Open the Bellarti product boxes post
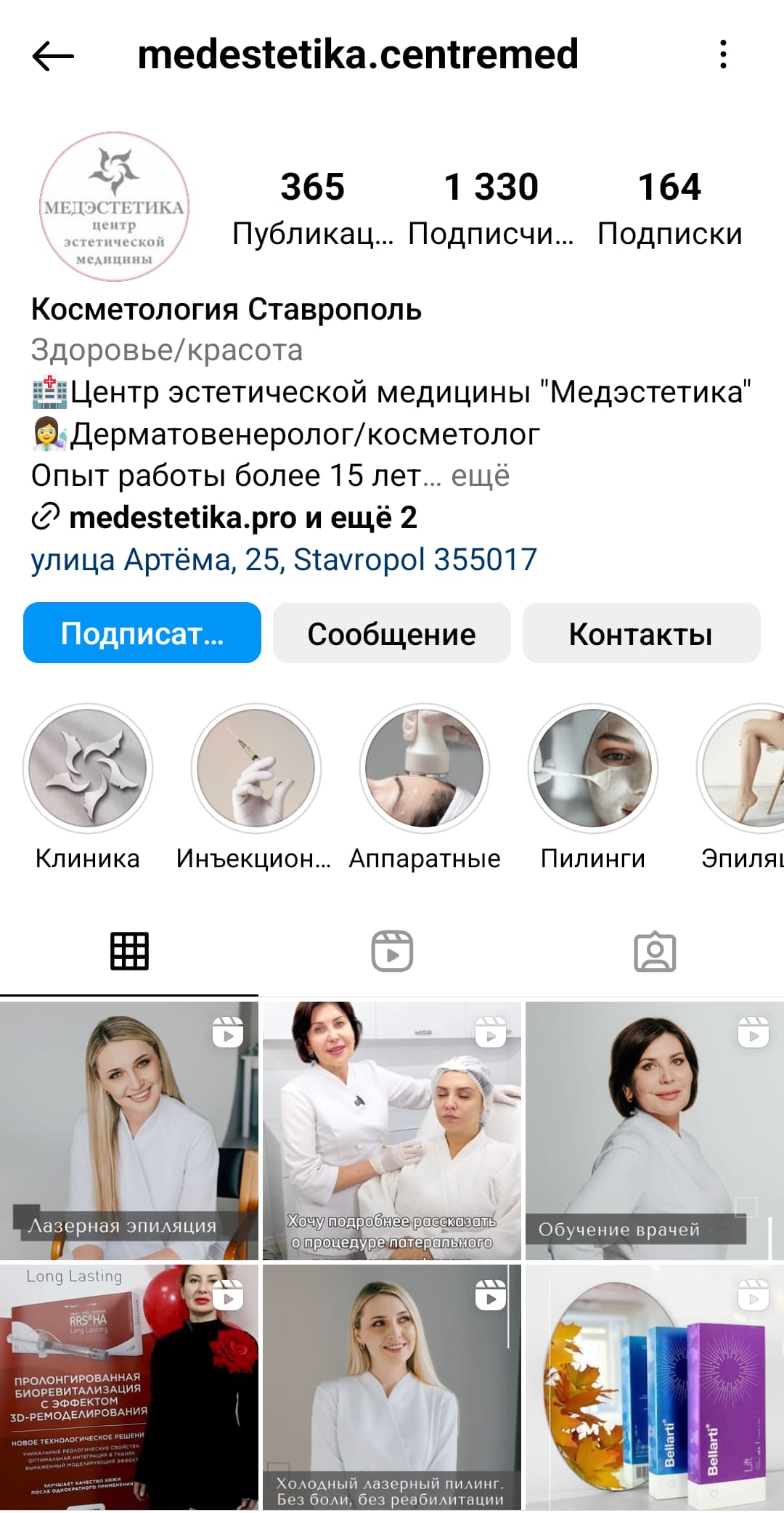Image resolution: width=784 pixels, height=1513 pixels. (655, 1388)
